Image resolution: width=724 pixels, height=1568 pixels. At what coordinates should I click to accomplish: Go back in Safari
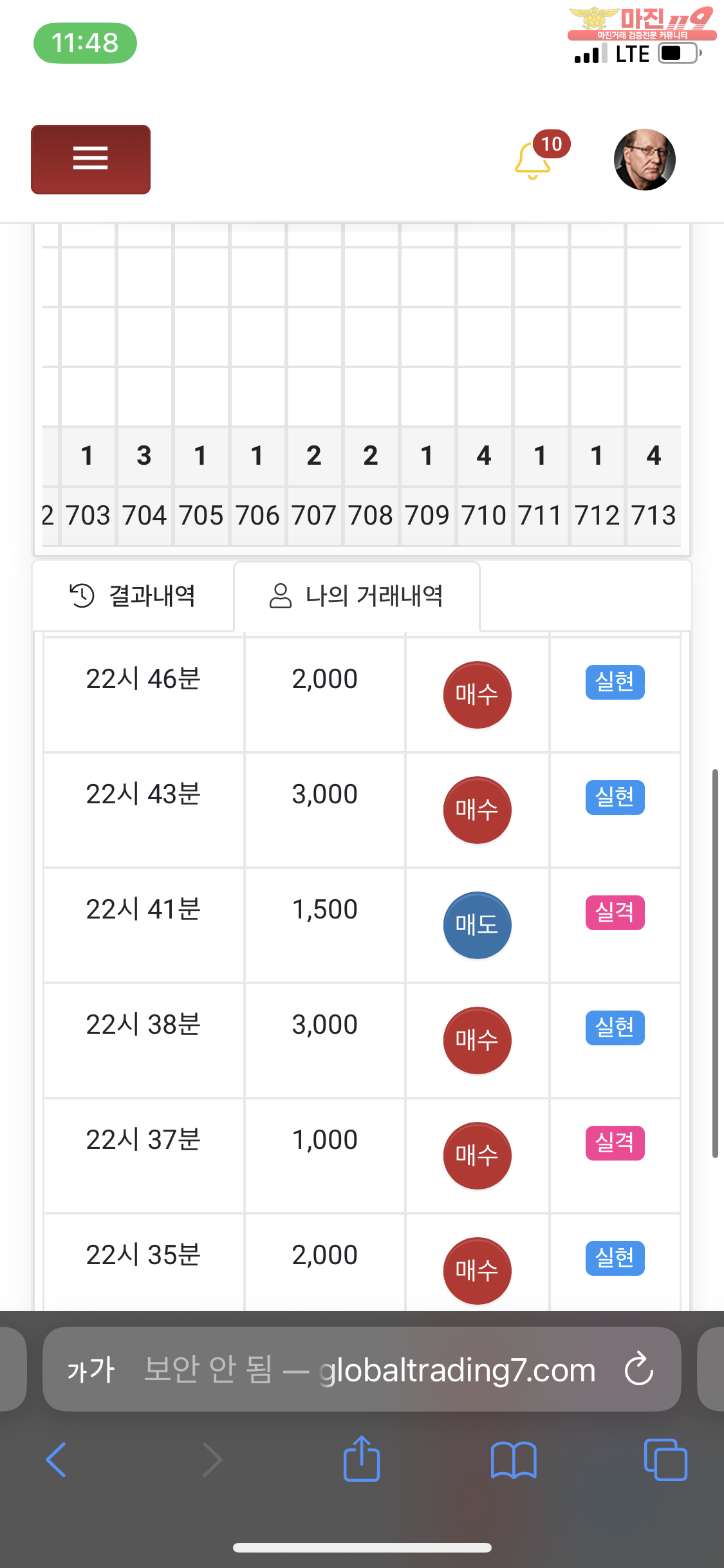pos(56,1460)
